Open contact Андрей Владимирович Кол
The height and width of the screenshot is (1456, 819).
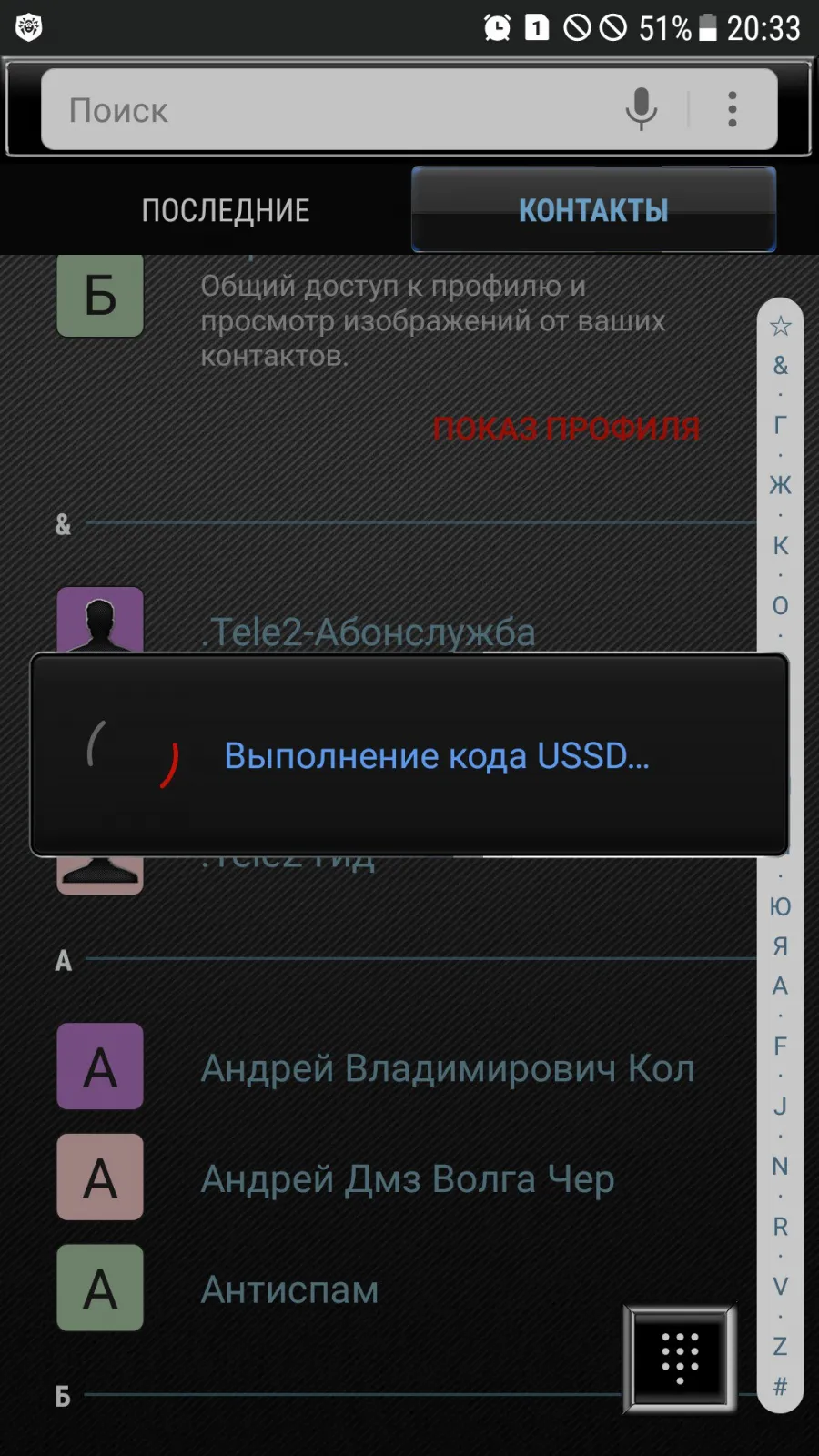[405, 1067]
